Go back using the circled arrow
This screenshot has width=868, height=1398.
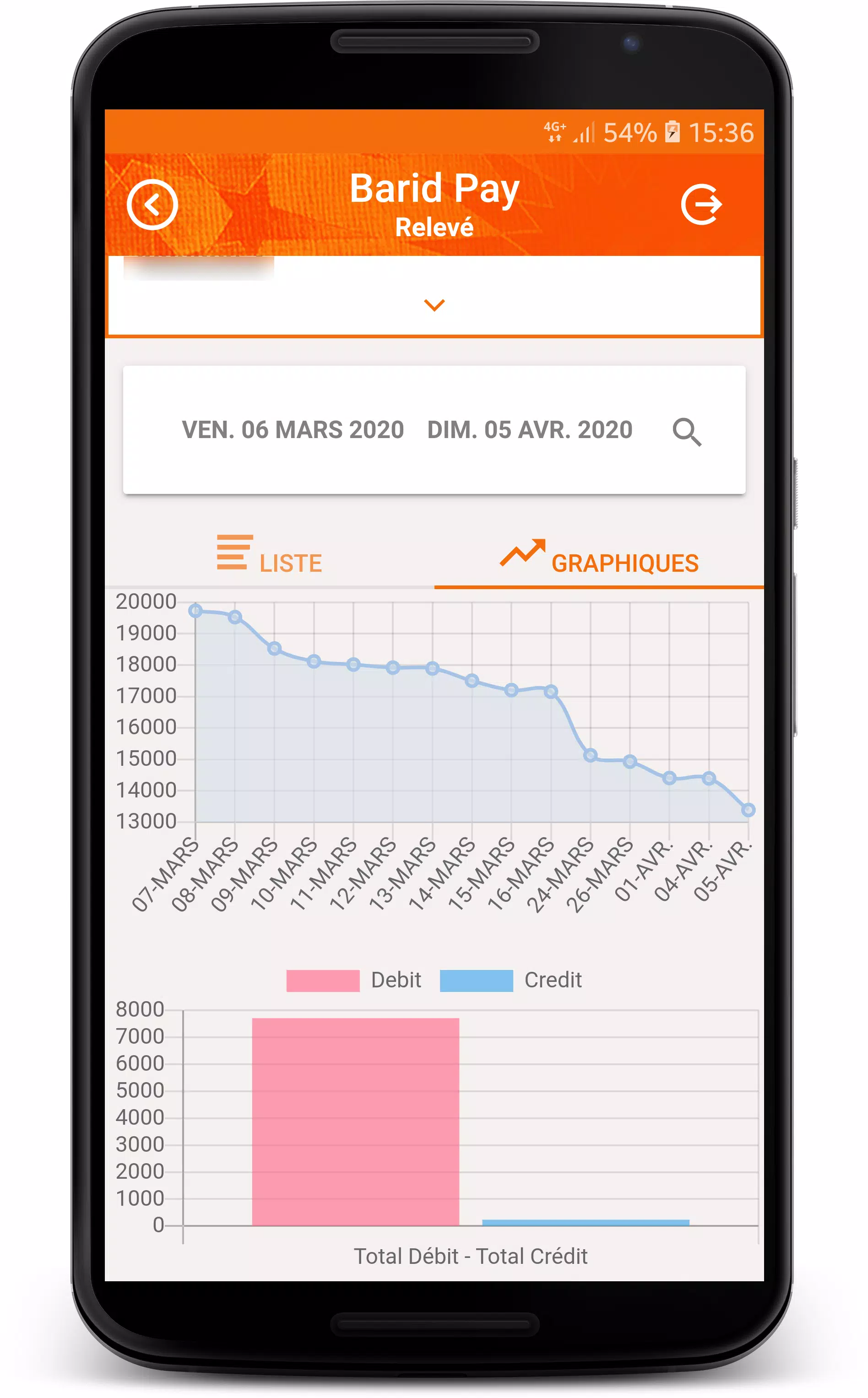(152, 204)
